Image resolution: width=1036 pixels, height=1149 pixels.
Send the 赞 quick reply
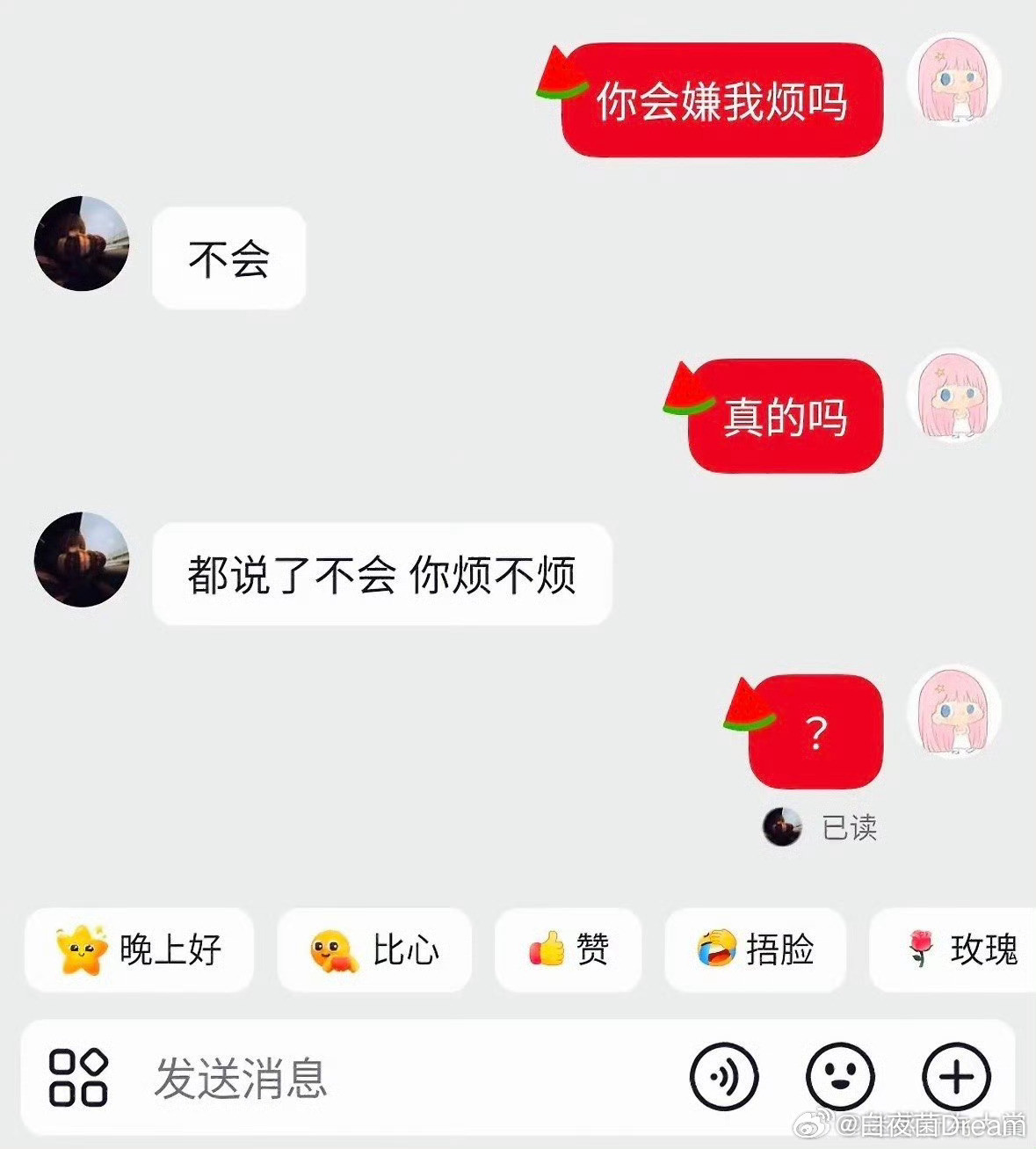[569, 950]
